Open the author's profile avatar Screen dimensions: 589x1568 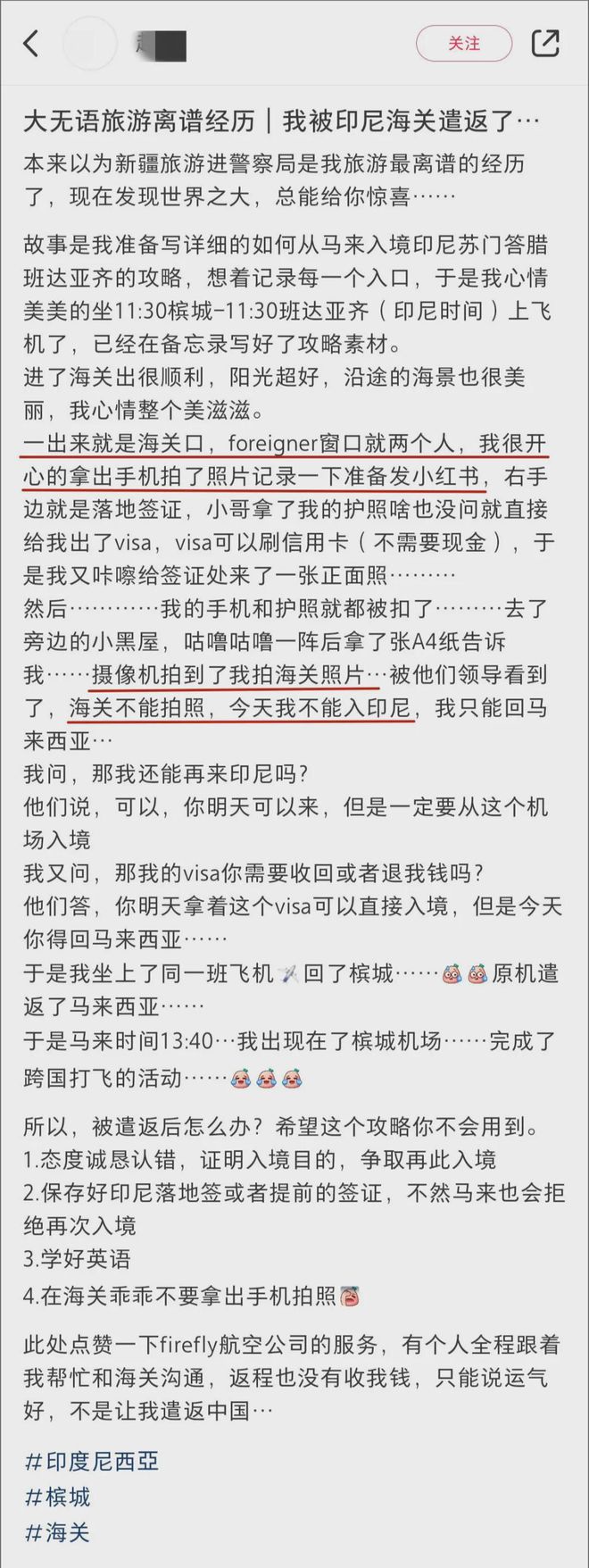(x=90, y=43)
